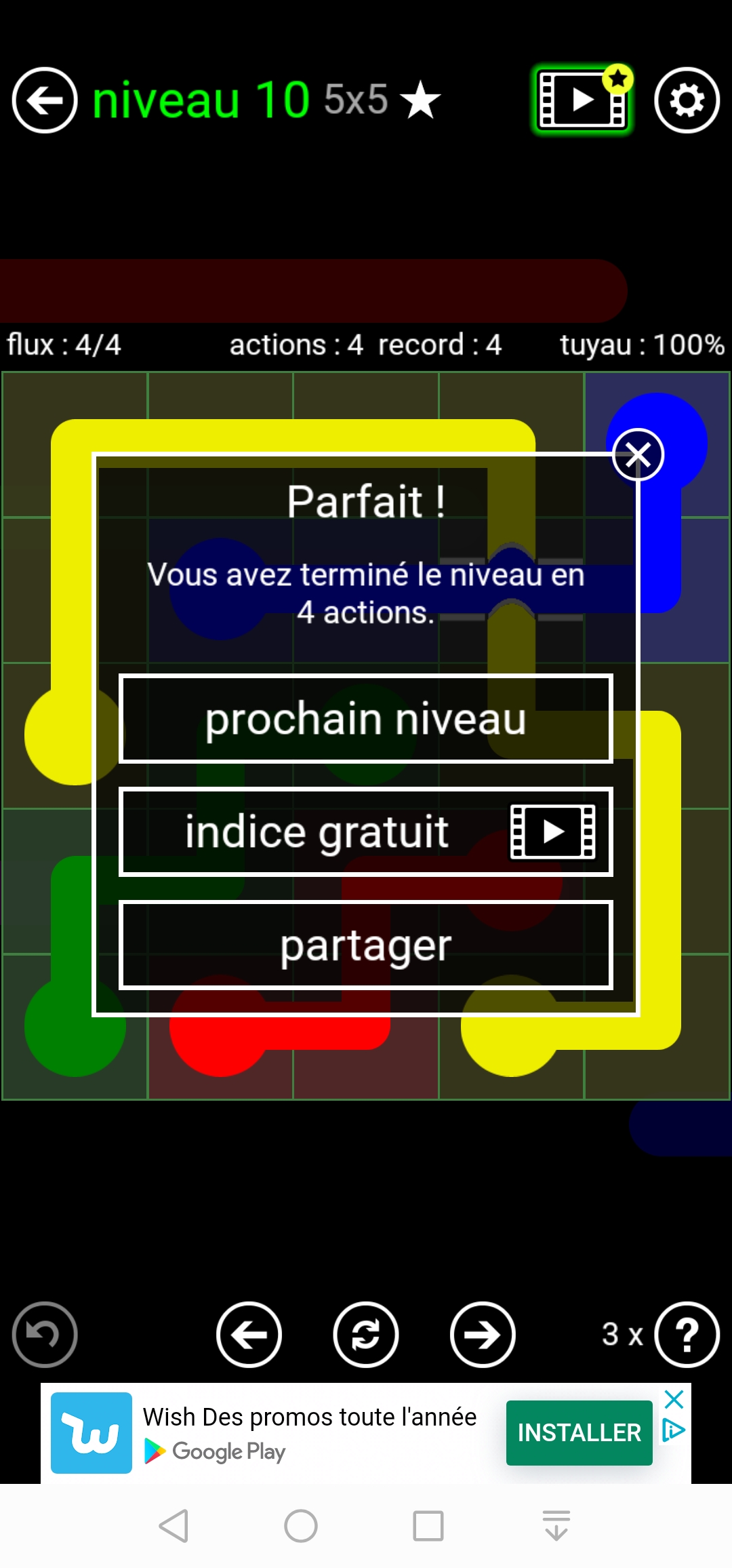Viewport: 732px width, 1568px height.
Task: Watch the rewarded video in the header
Action: tap(582, 100)
